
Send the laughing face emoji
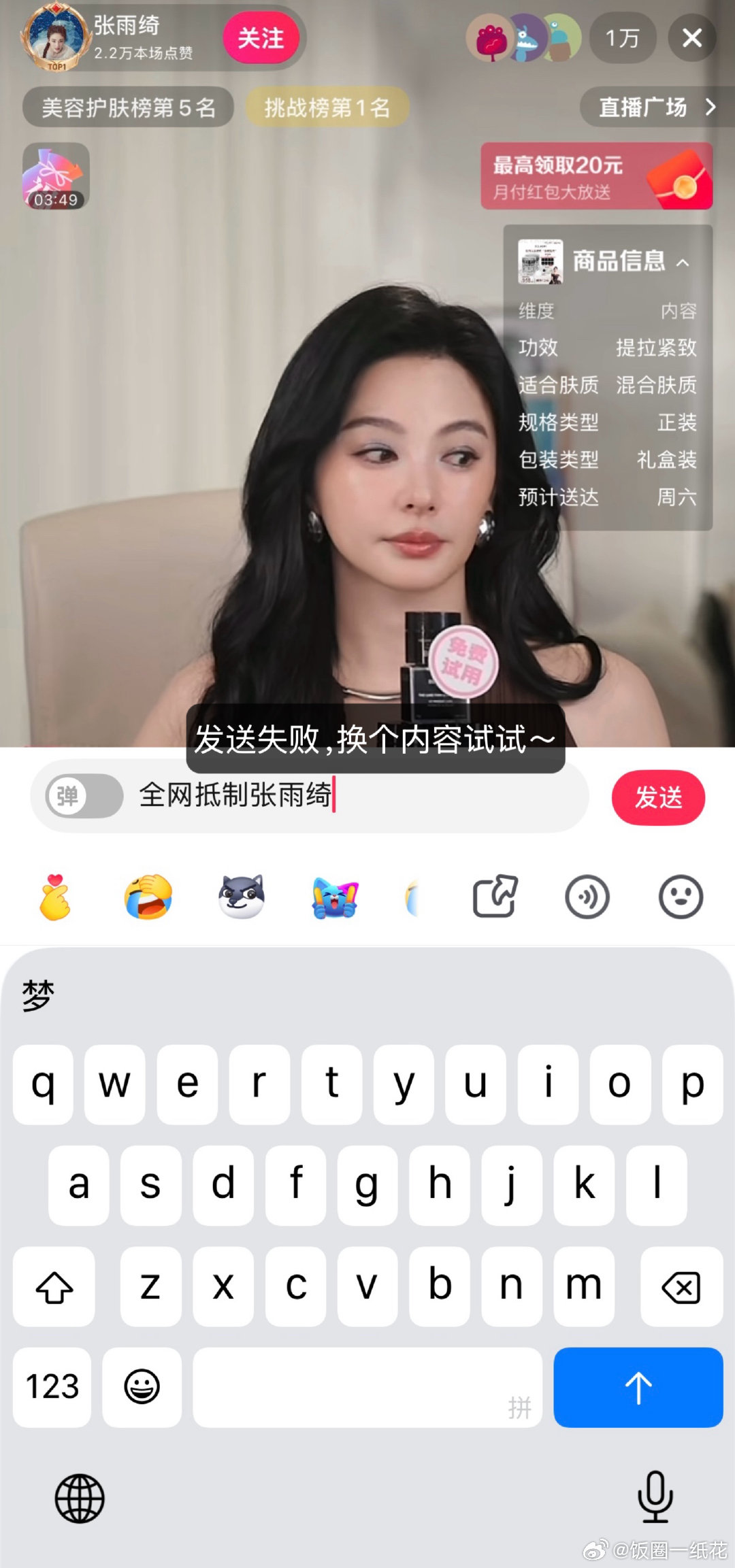149,897
